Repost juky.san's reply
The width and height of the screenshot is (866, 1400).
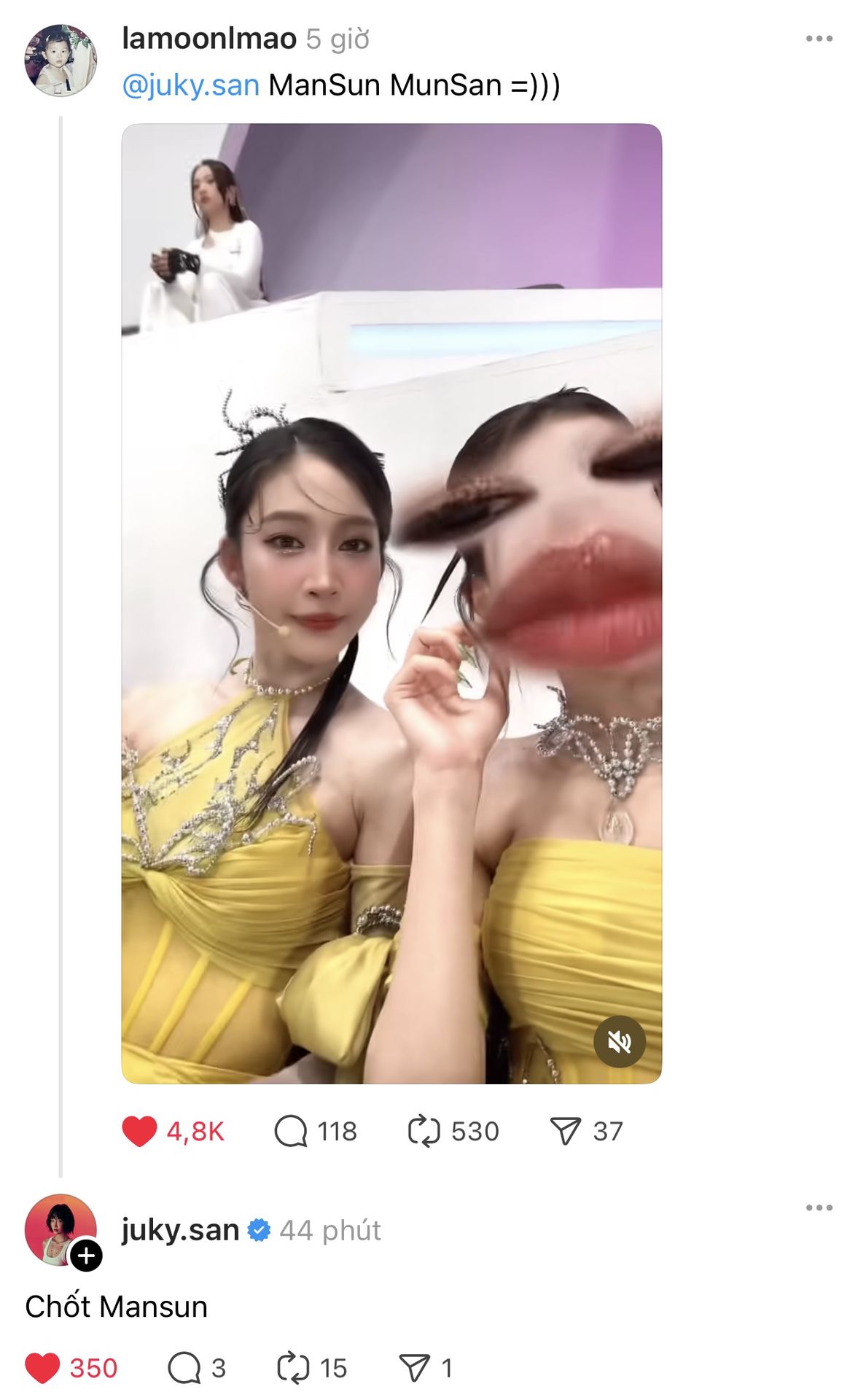[x=293, y=1368]
